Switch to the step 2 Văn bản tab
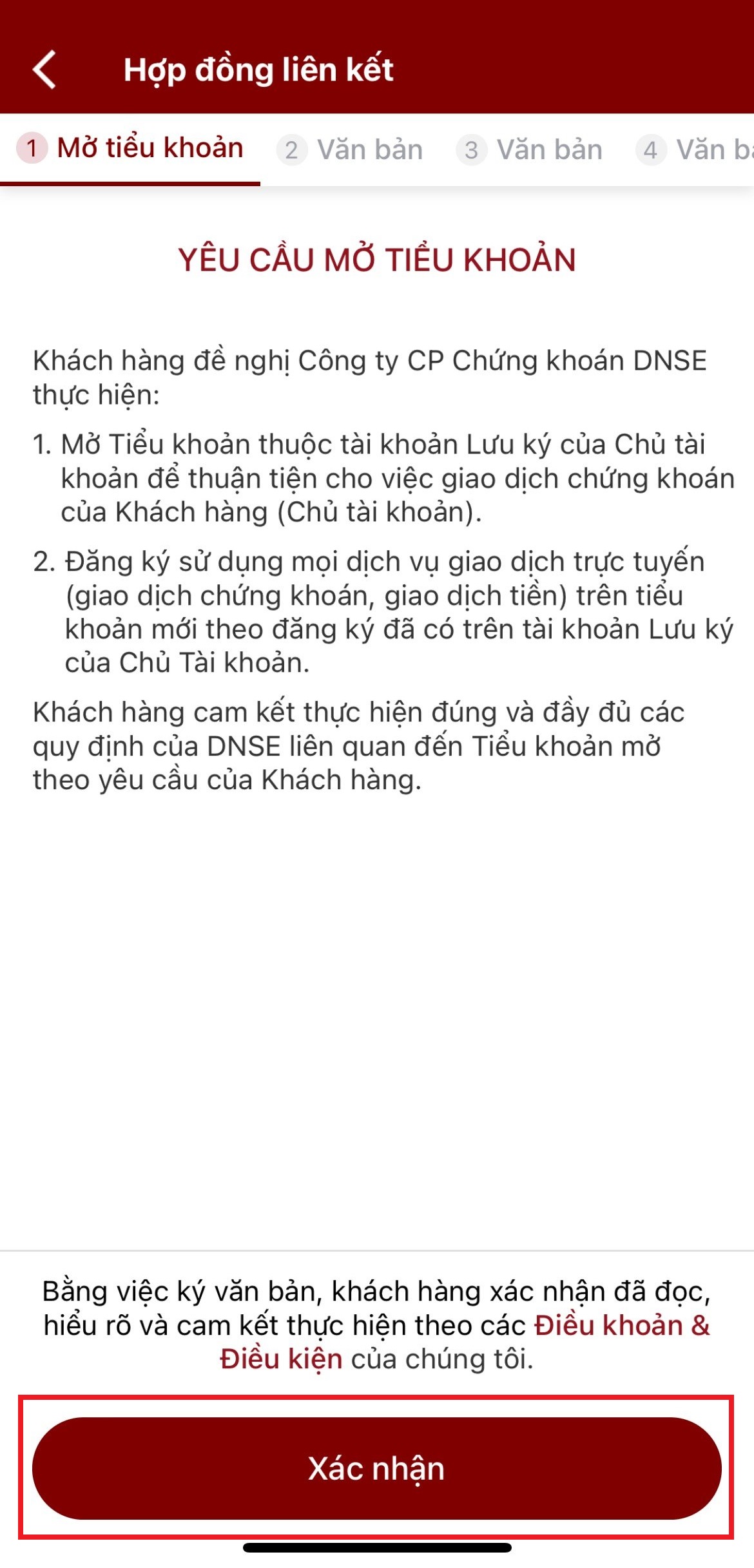 (x=350, y=150)
